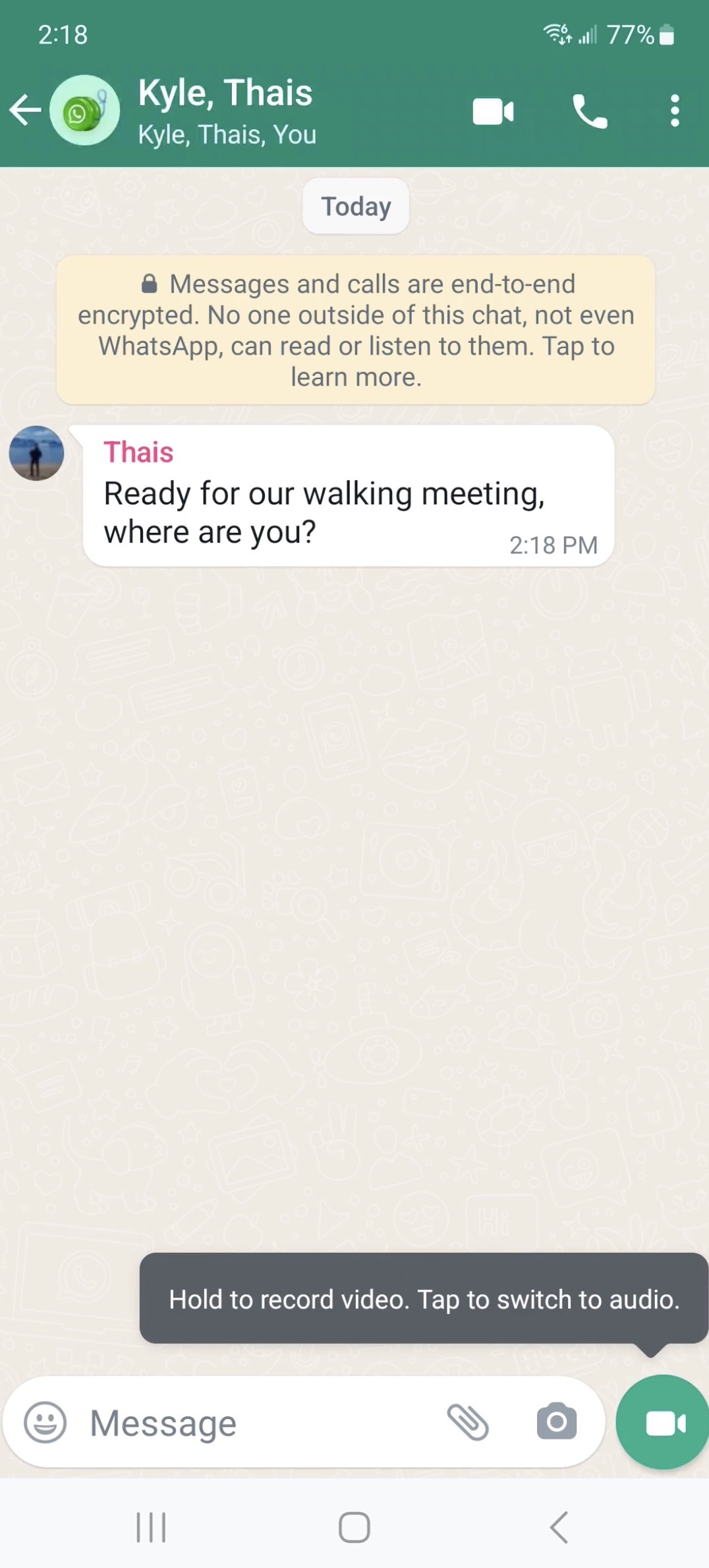Viewport: 709px width, 1568px height.
Task: View Thais's profile picture
Action: tap(36, 453)
